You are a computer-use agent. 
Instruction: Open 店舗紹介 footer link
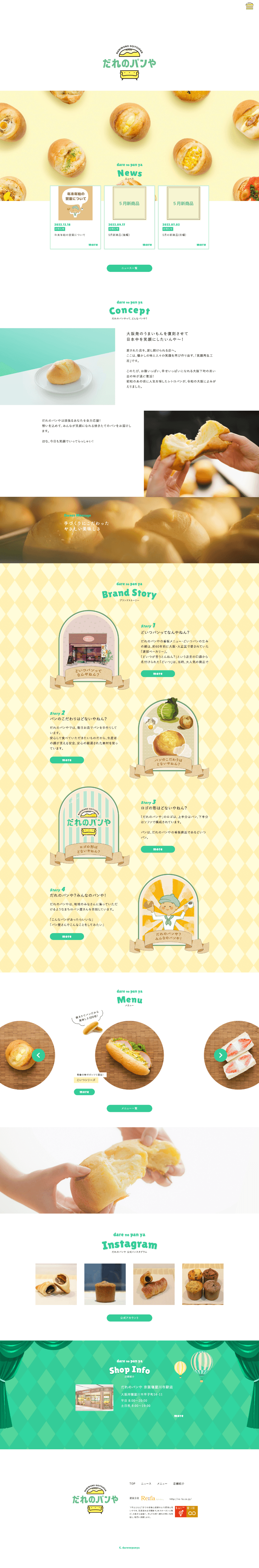pos(178,1484)
